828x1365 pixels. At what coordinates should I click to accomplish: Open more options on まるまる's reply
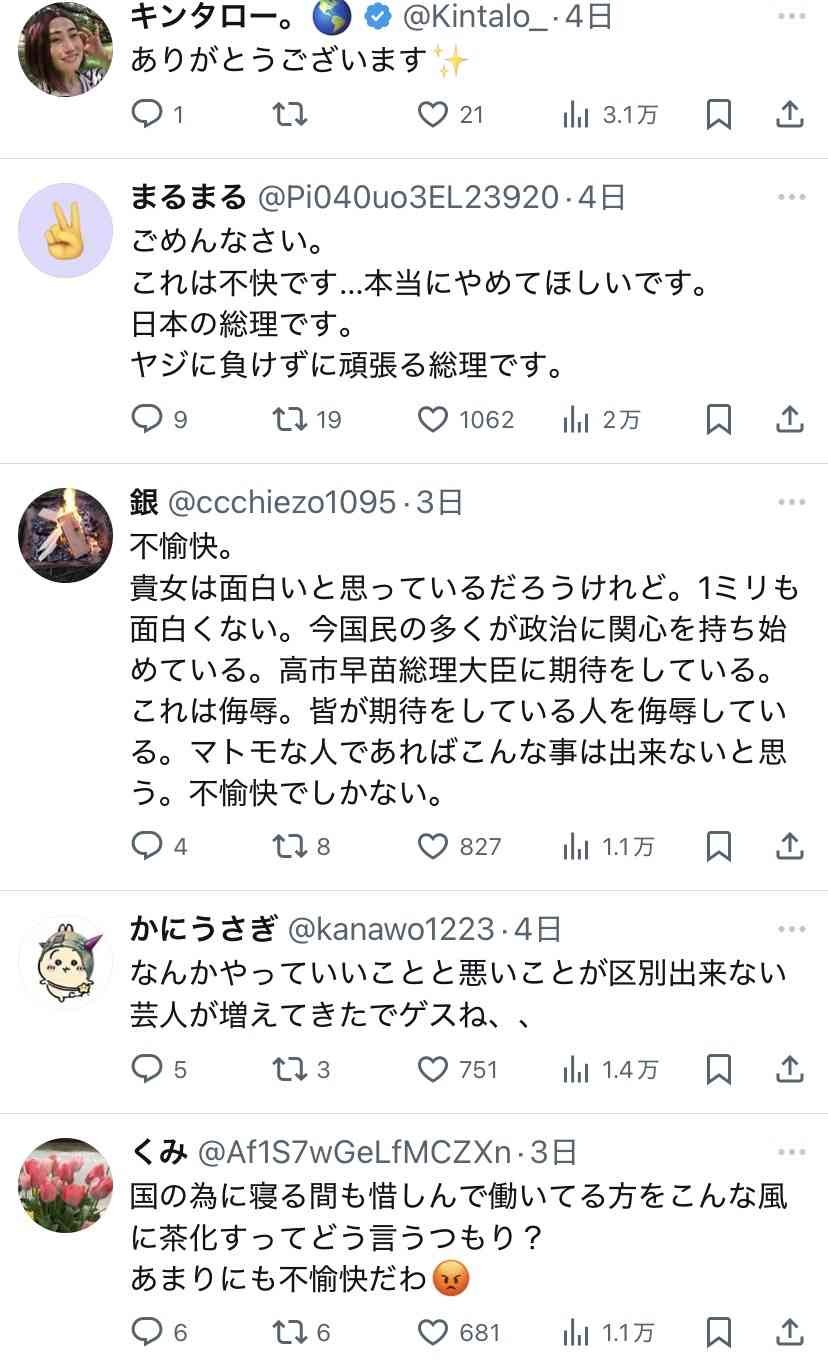(791, 197)
